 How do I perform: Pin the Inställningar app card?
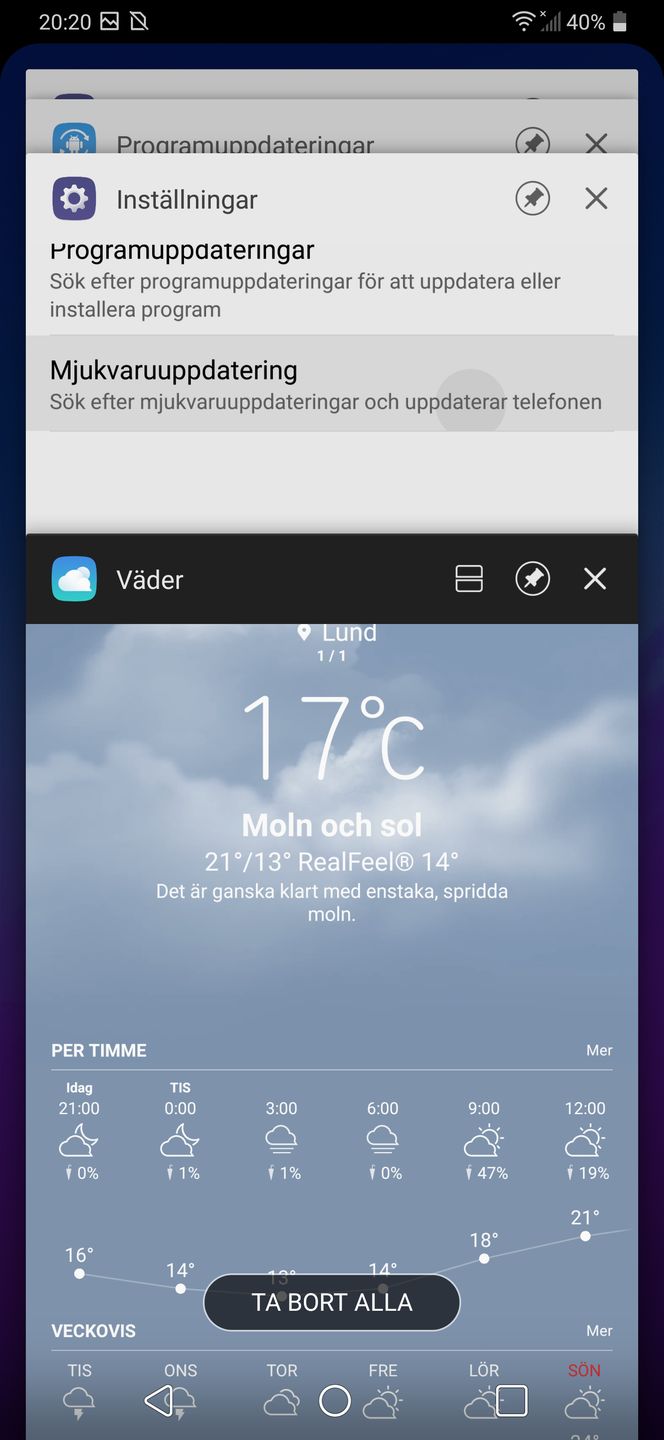tap(533, 198)
